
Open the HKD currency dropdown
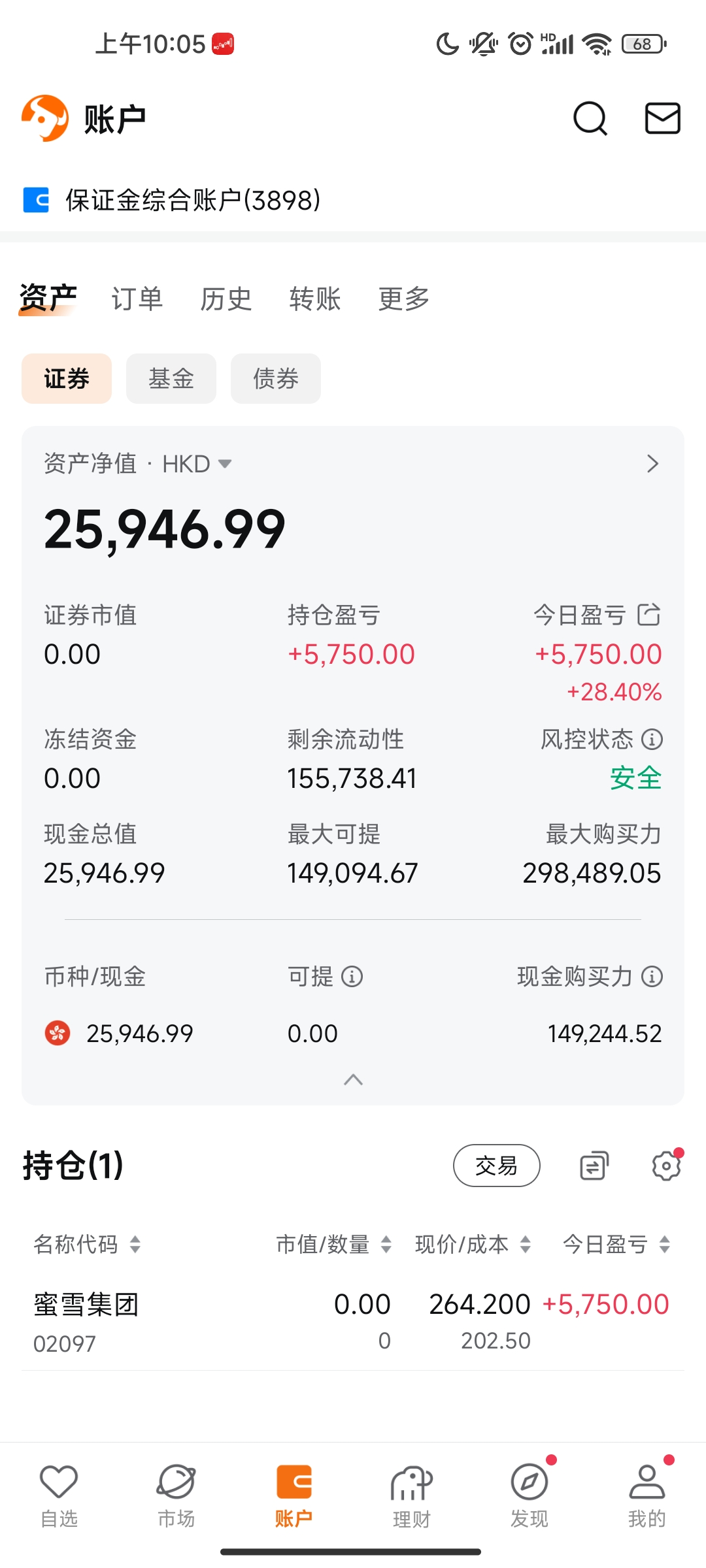click(196, 464)
